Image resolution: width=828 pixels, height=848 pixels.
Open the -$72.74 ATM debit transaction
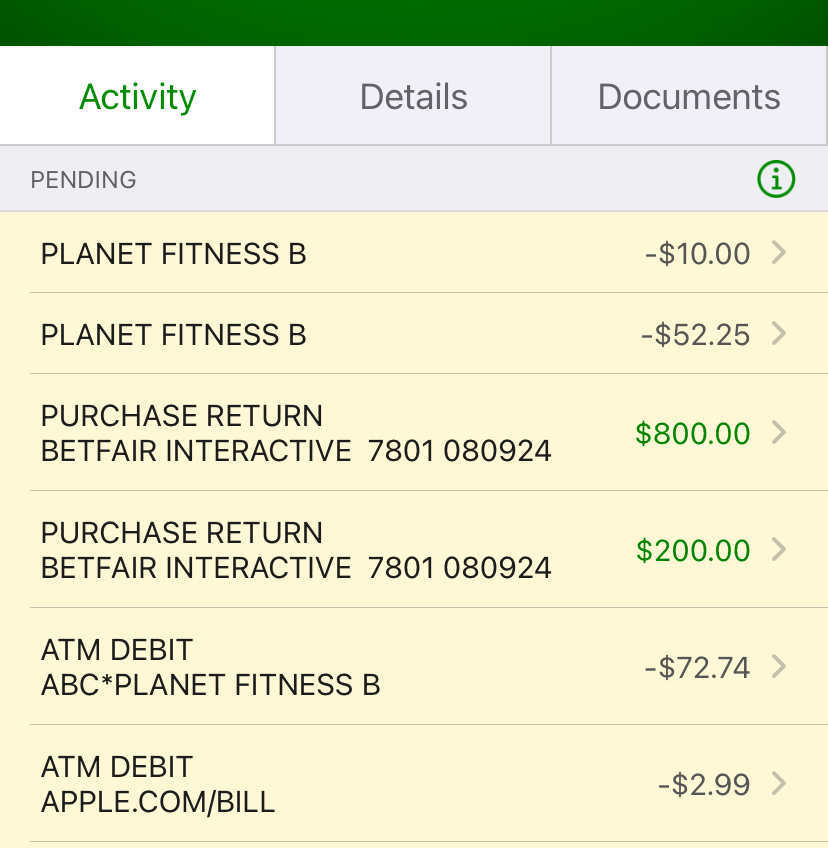[x=414, y=667]
